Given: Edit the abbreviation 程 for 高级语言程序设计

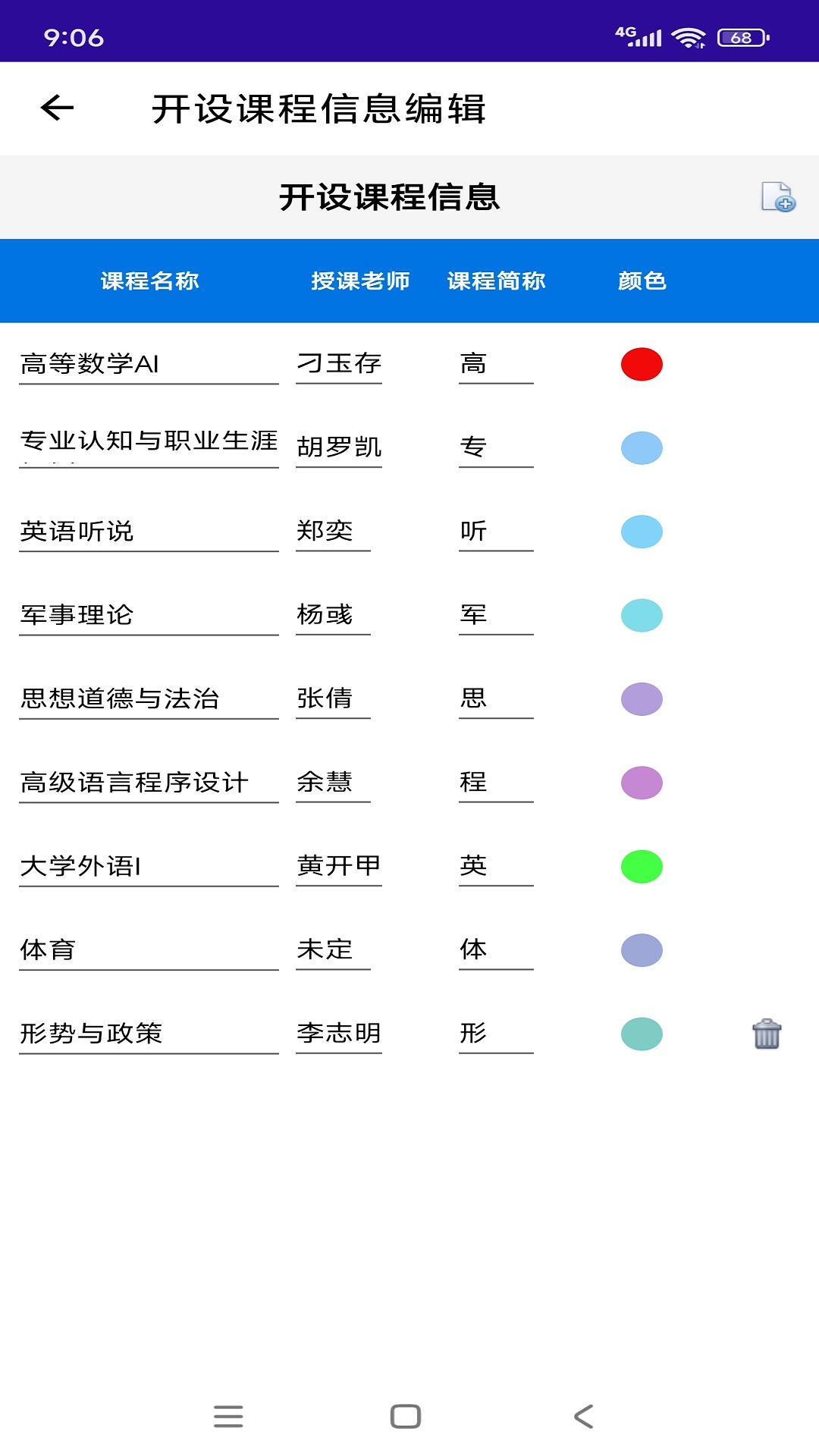Looking at the screenshot, I should tap(495, 783).
